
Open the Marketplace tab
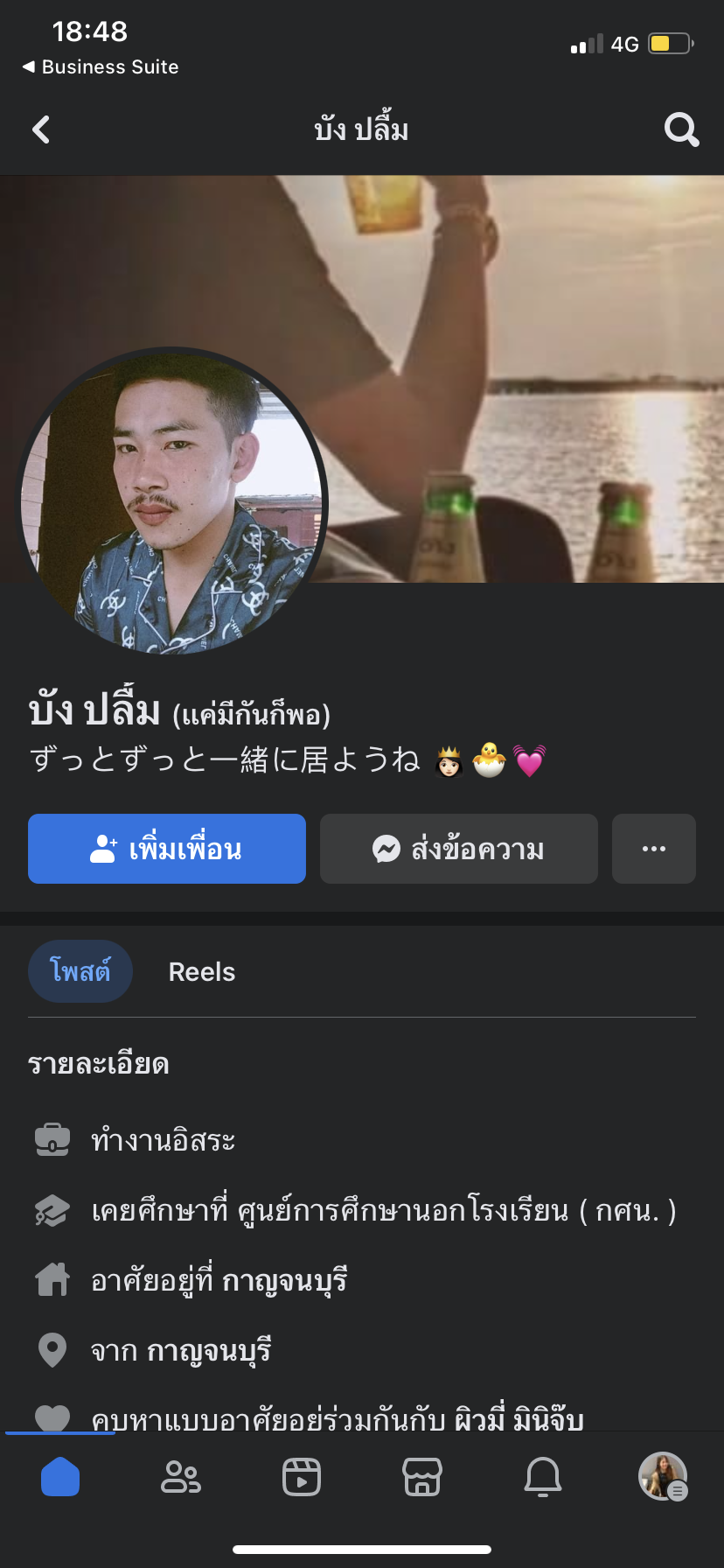coord(422,1477)
